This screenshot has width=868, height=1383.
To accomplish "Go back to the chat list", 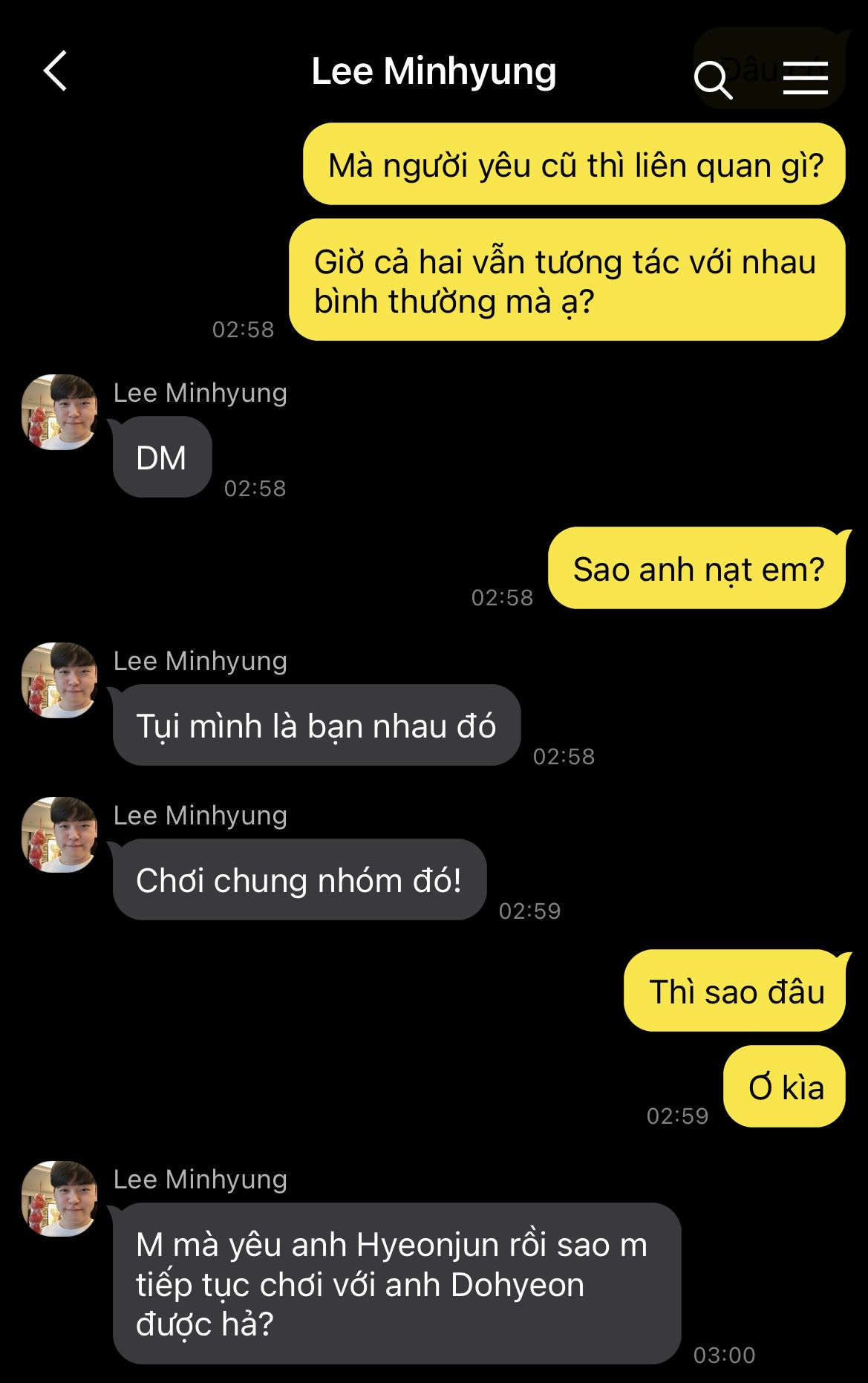I will click(56, 71).
